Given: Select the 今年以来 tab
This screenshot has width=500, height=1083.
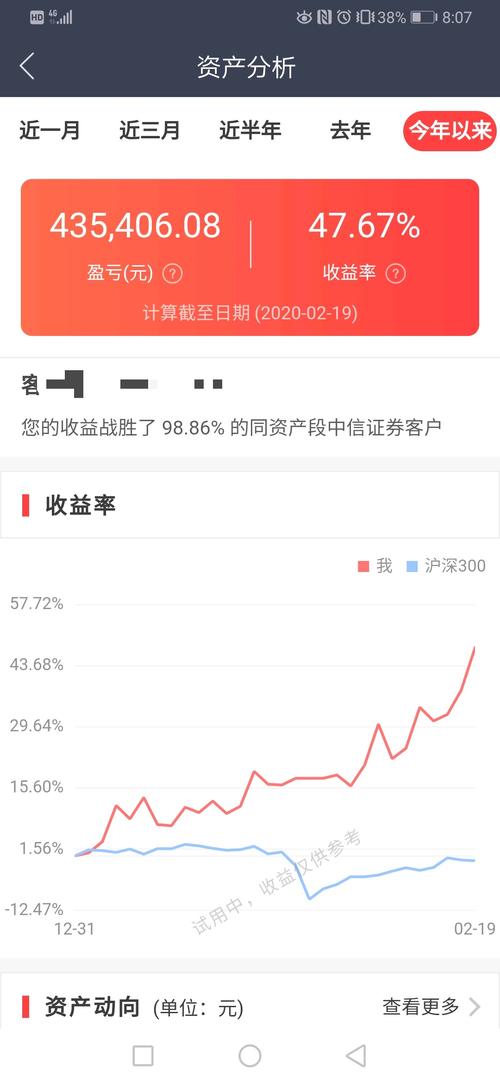Looking at the screenshot, I should [450, 131].
